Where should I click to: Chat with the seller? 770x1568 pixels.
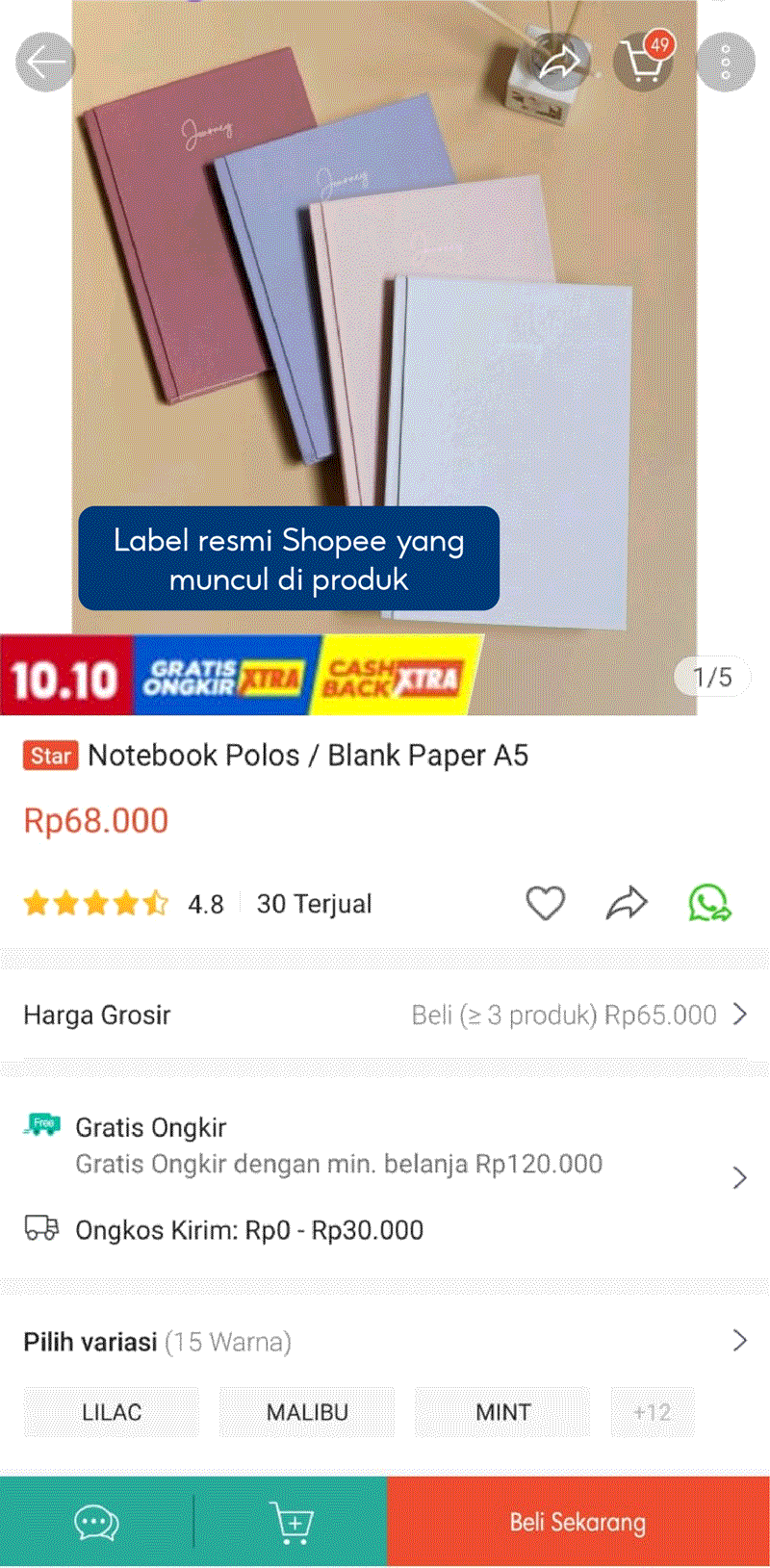[96, 1522]
